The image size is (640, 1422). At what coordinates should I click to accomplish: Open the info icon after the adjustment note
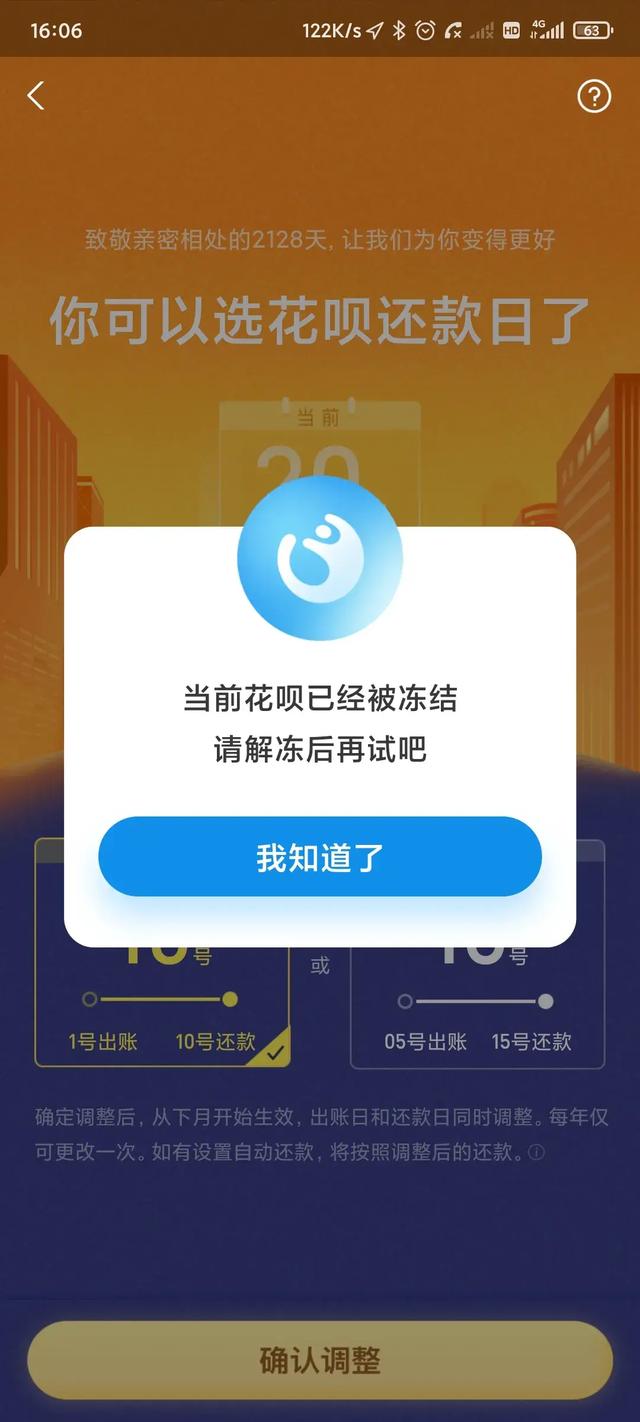pyautogui.click(x=537, y=1153)
